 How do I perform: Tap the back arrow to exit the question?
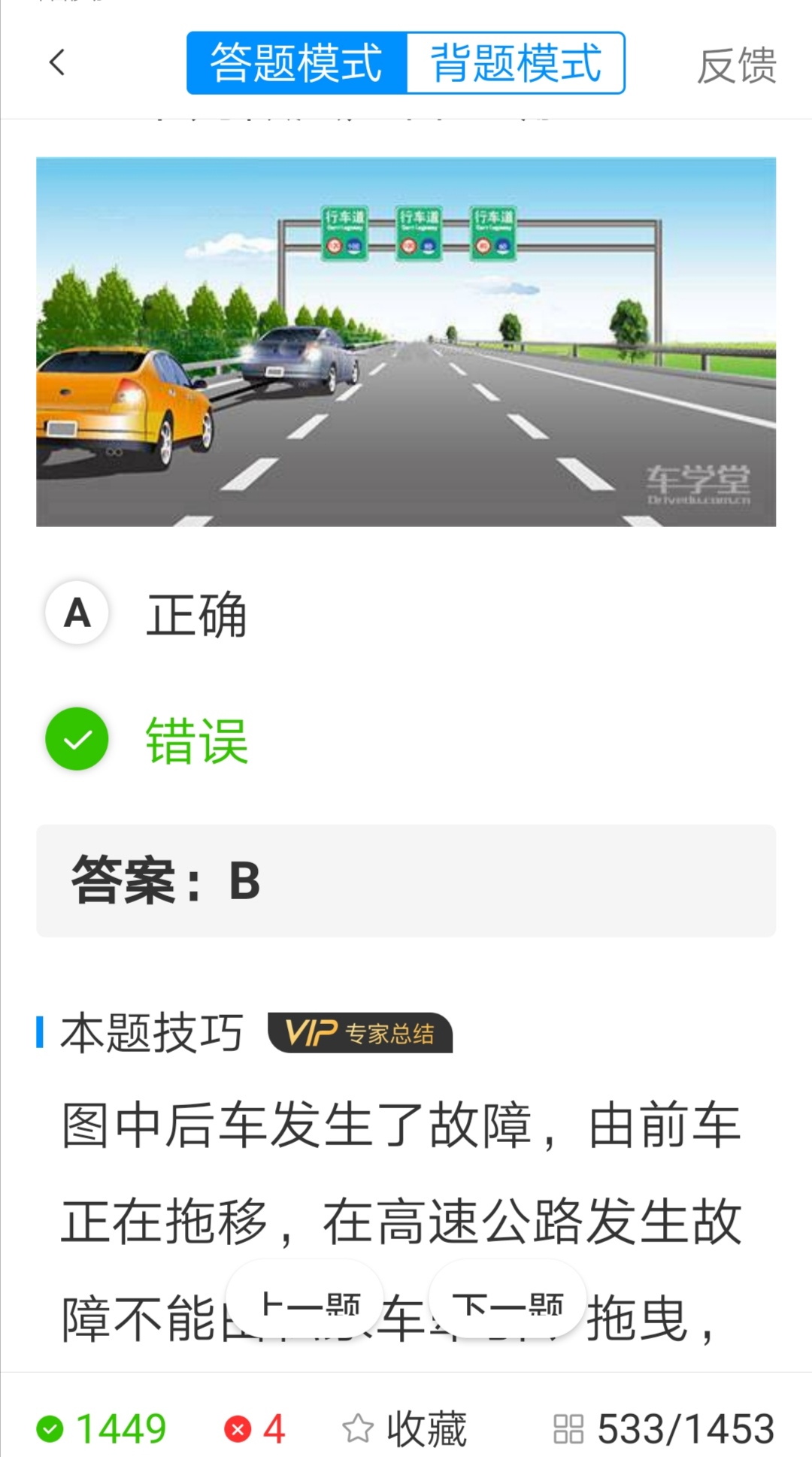coord(56,63)
